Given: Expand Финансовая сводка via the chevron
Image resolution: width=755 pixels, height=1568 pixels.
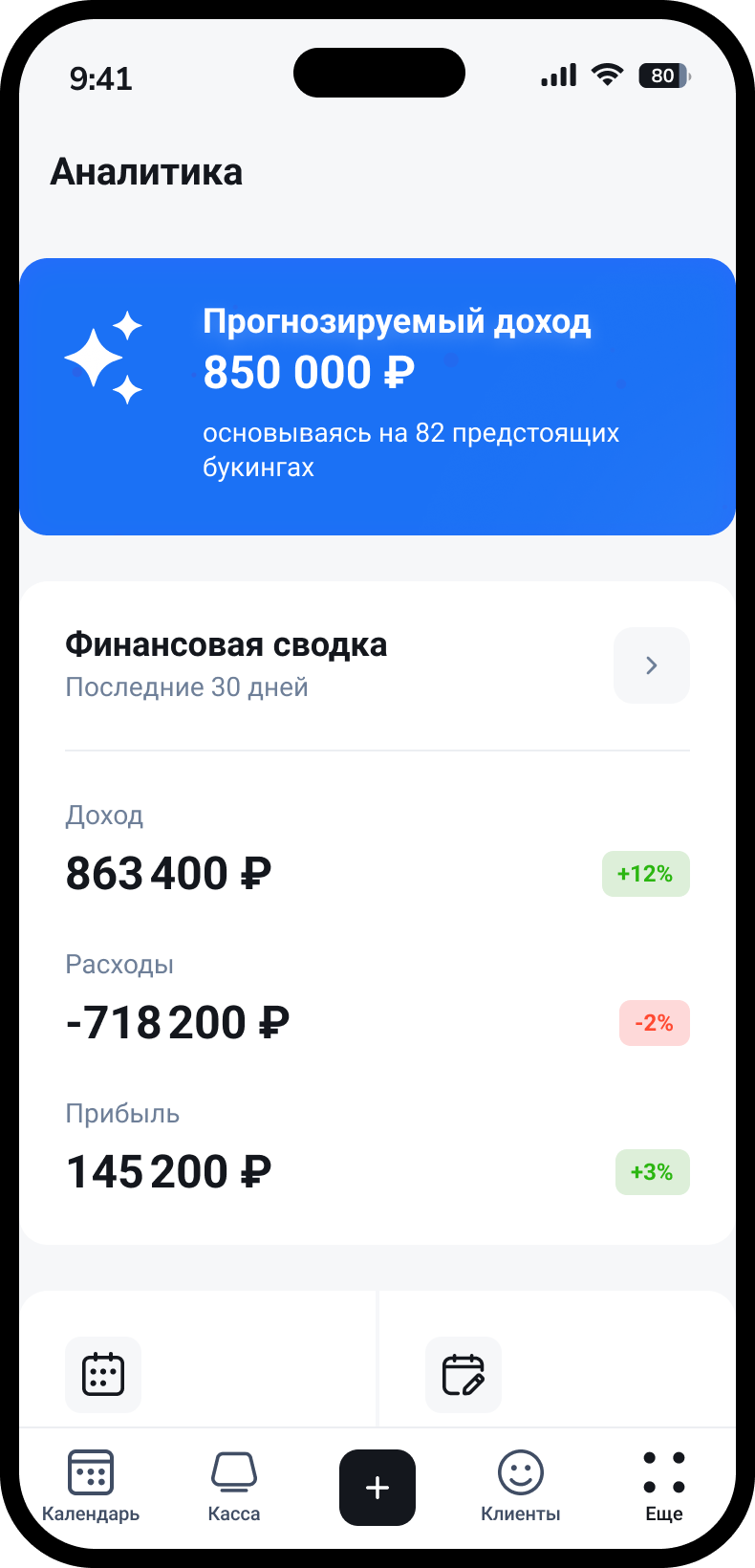Looking at the screenshot, I should pos(651,664).
